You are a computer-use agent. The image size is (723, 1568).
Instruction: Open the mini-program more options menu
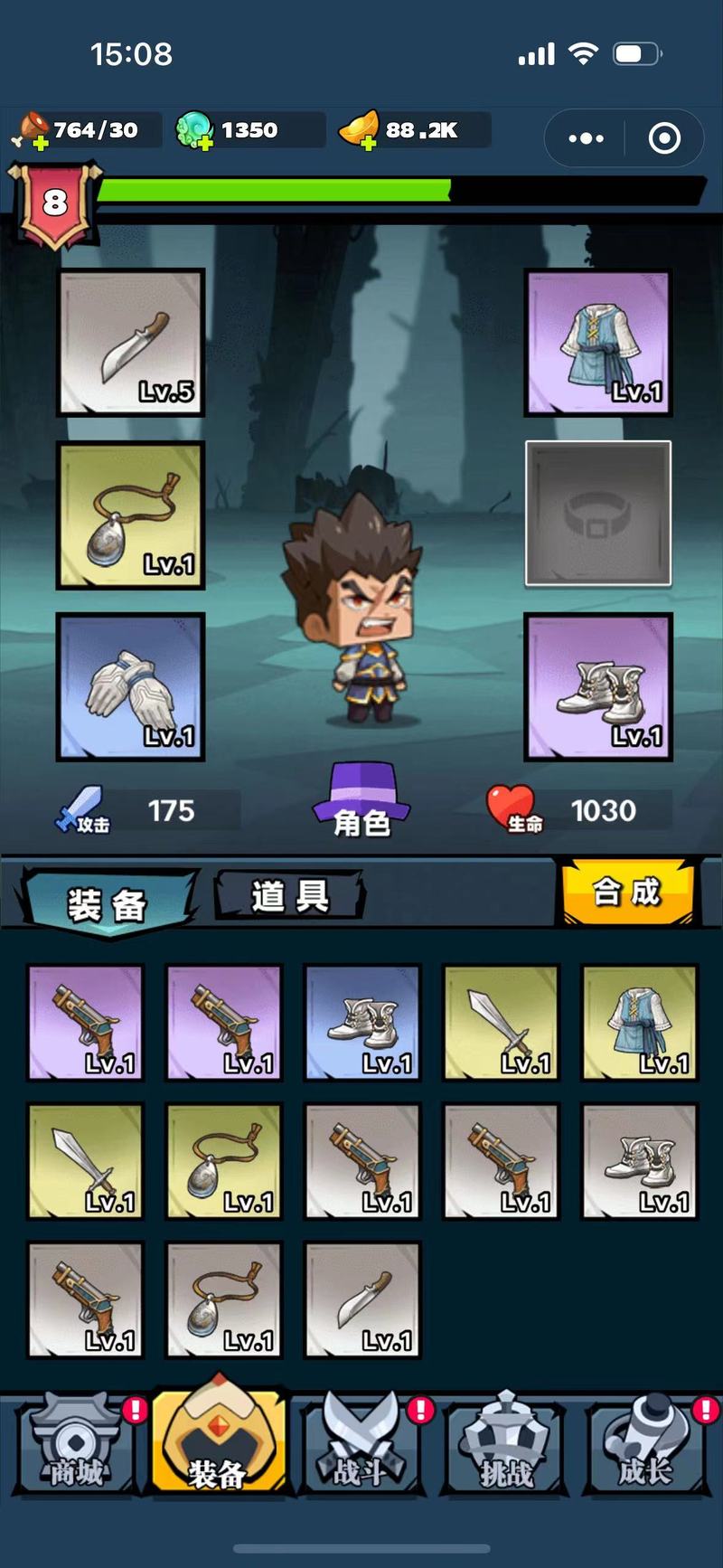[586, 138]
